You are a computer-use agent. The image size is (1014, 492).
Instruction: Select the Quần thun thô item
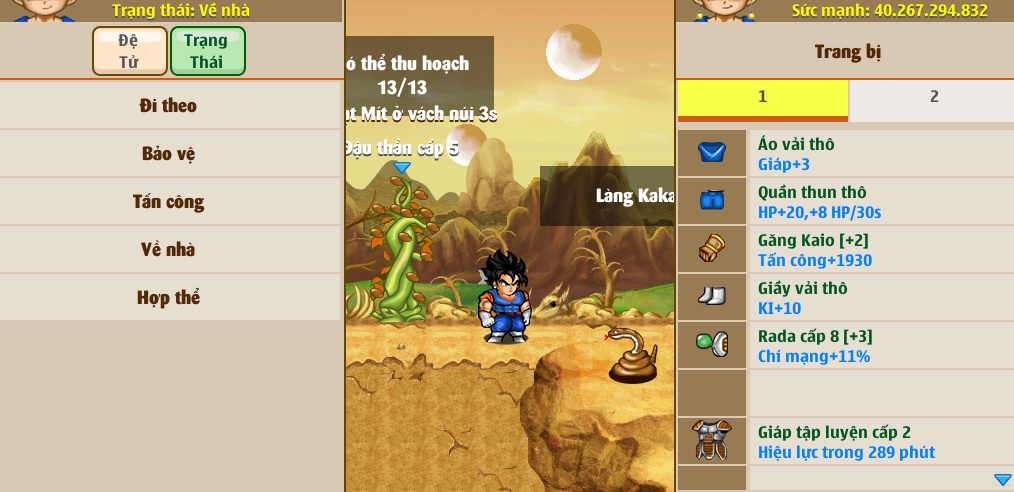pyautogui.click(x=845, y=201)
